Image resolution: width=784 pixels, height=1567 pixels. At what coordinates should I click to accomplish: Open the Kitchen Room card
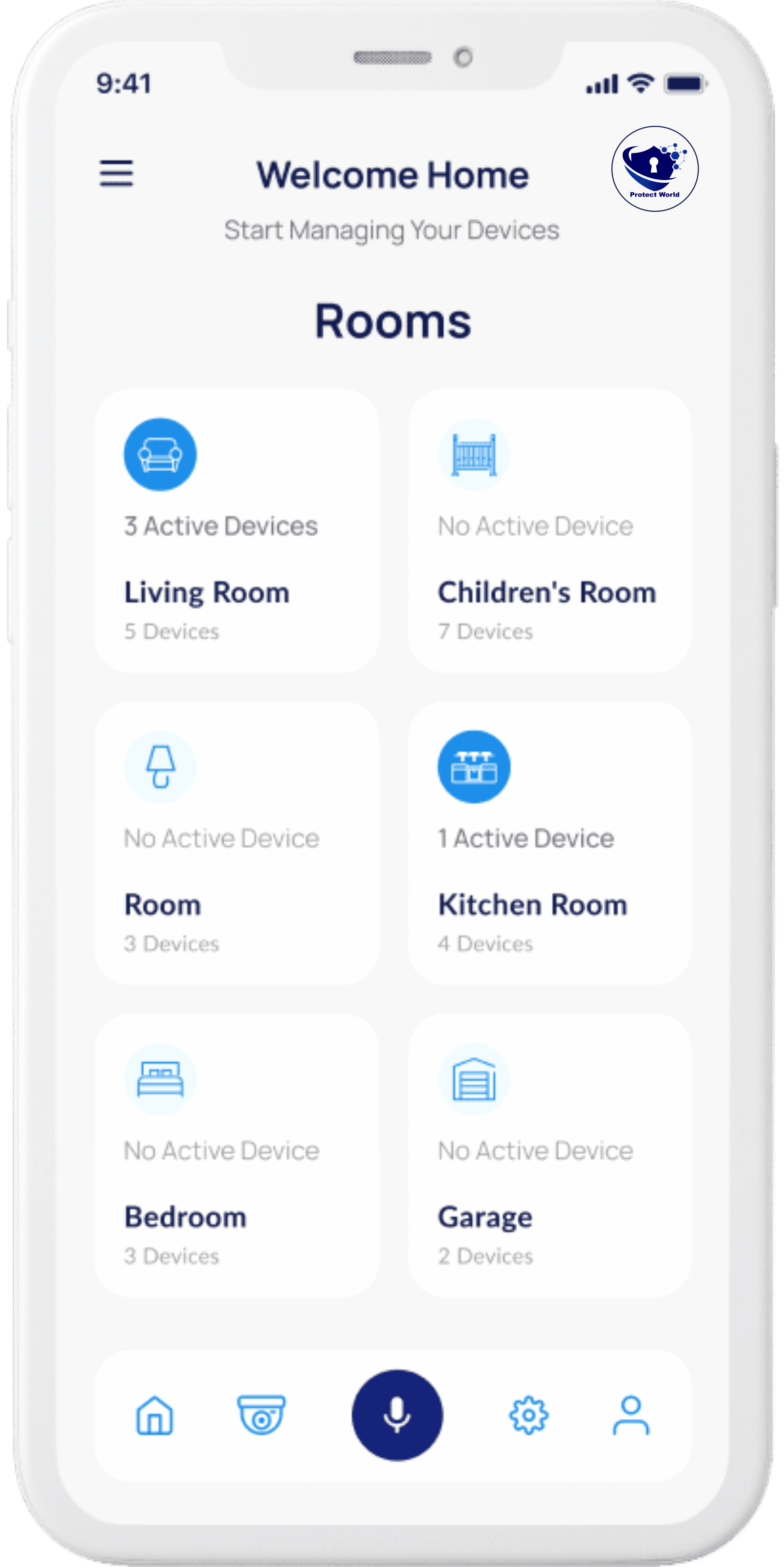549,842
